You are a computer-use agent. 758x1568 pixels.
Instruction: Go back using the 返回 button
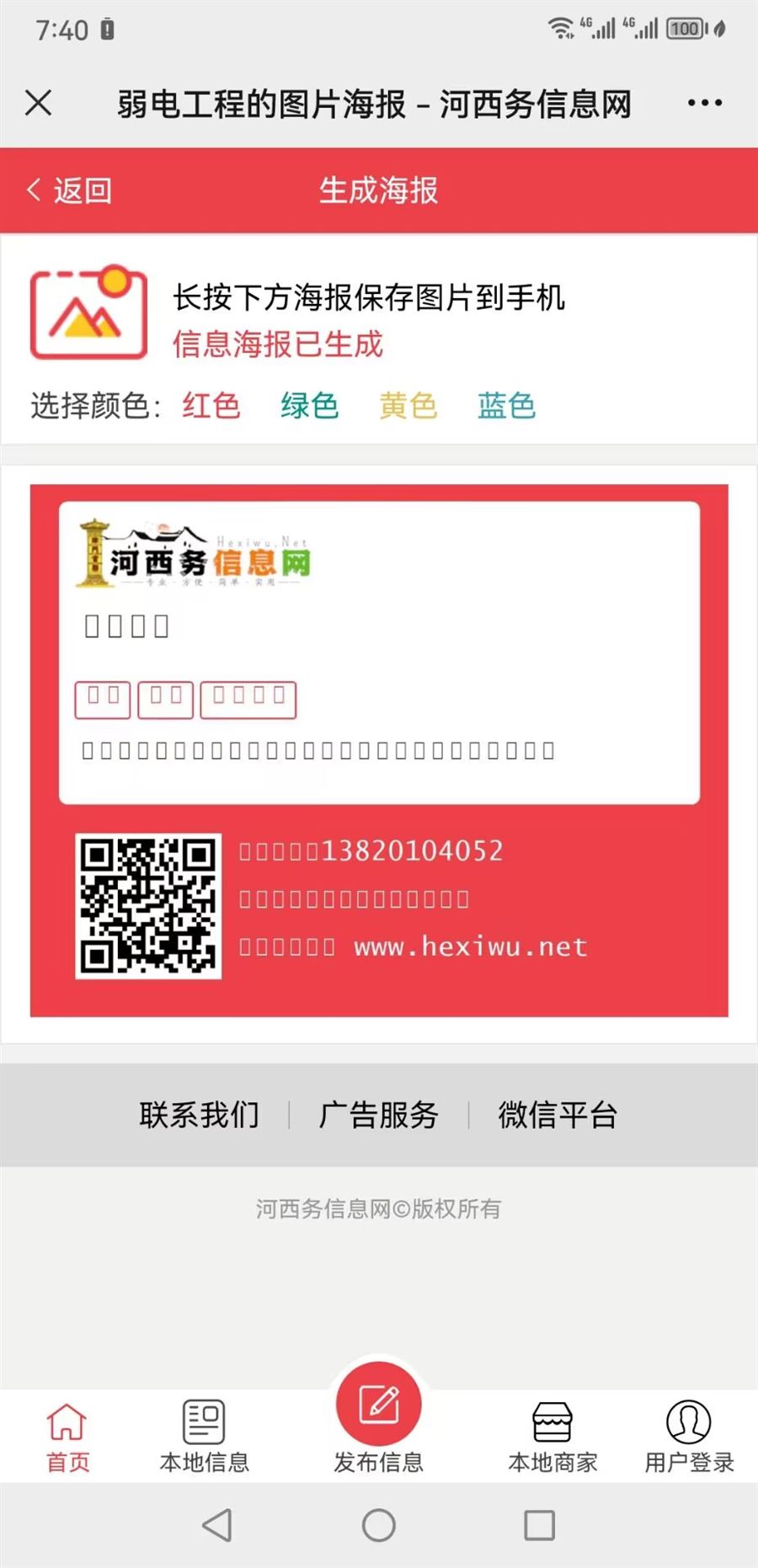pyautogui.click(x=70, y=190)
